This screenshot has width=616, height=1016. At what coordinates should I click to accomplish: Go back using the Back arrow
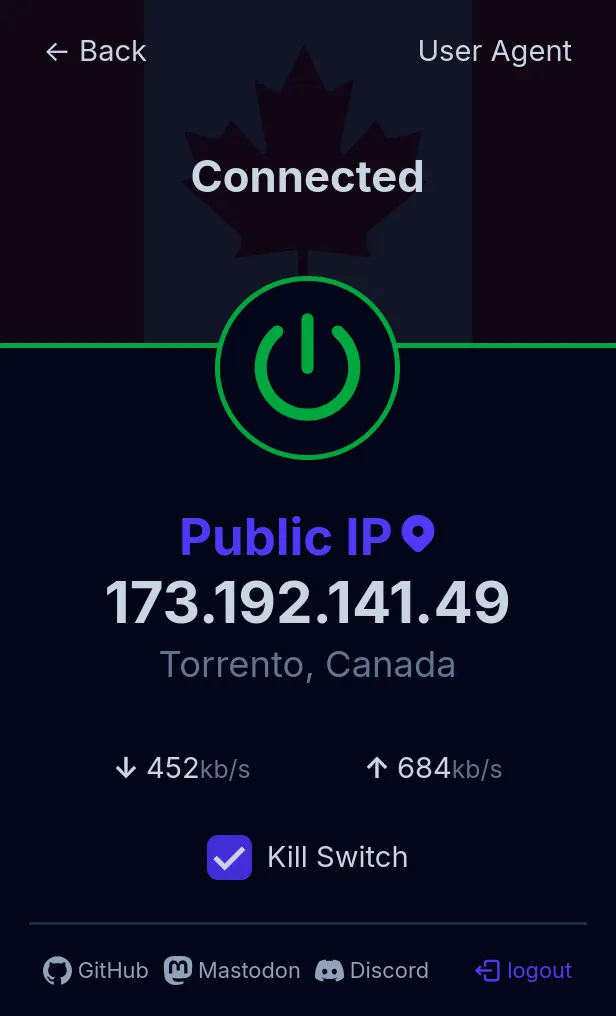point(95,52)
